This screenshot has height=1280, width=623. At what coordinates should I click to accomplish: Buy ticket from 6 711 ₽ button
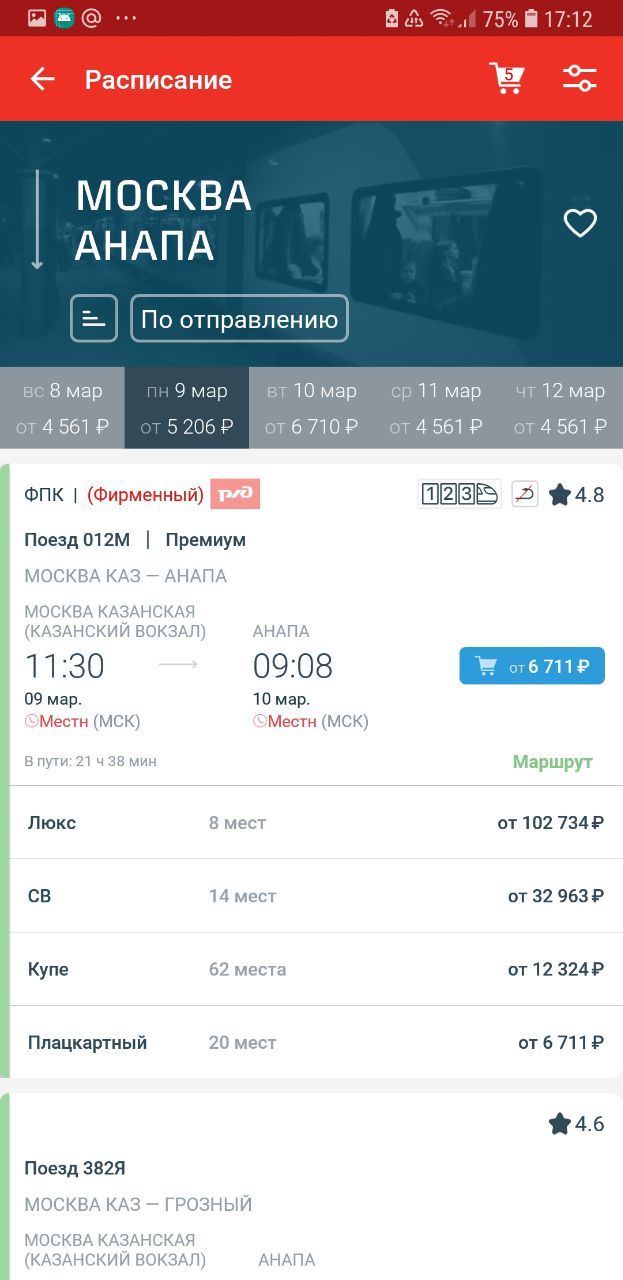point(532,666)
